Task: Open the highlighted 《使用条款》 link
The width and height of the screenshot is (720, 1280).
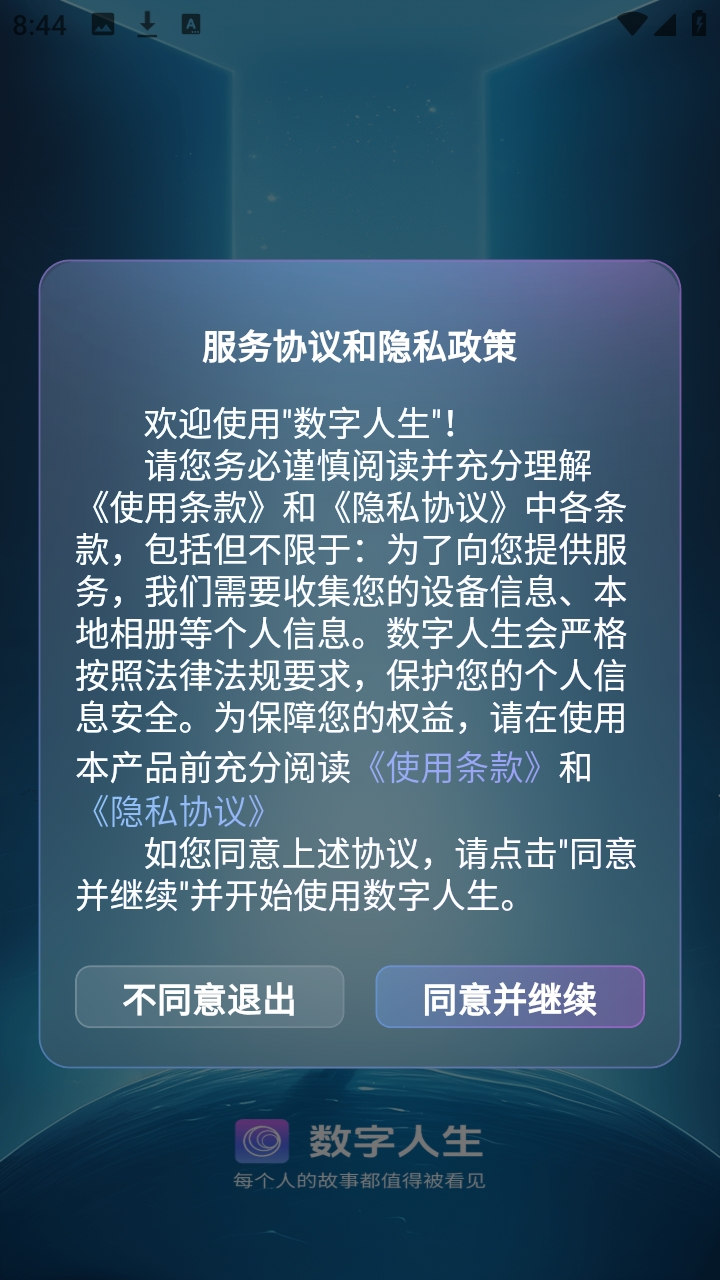Action: point(454,767)
